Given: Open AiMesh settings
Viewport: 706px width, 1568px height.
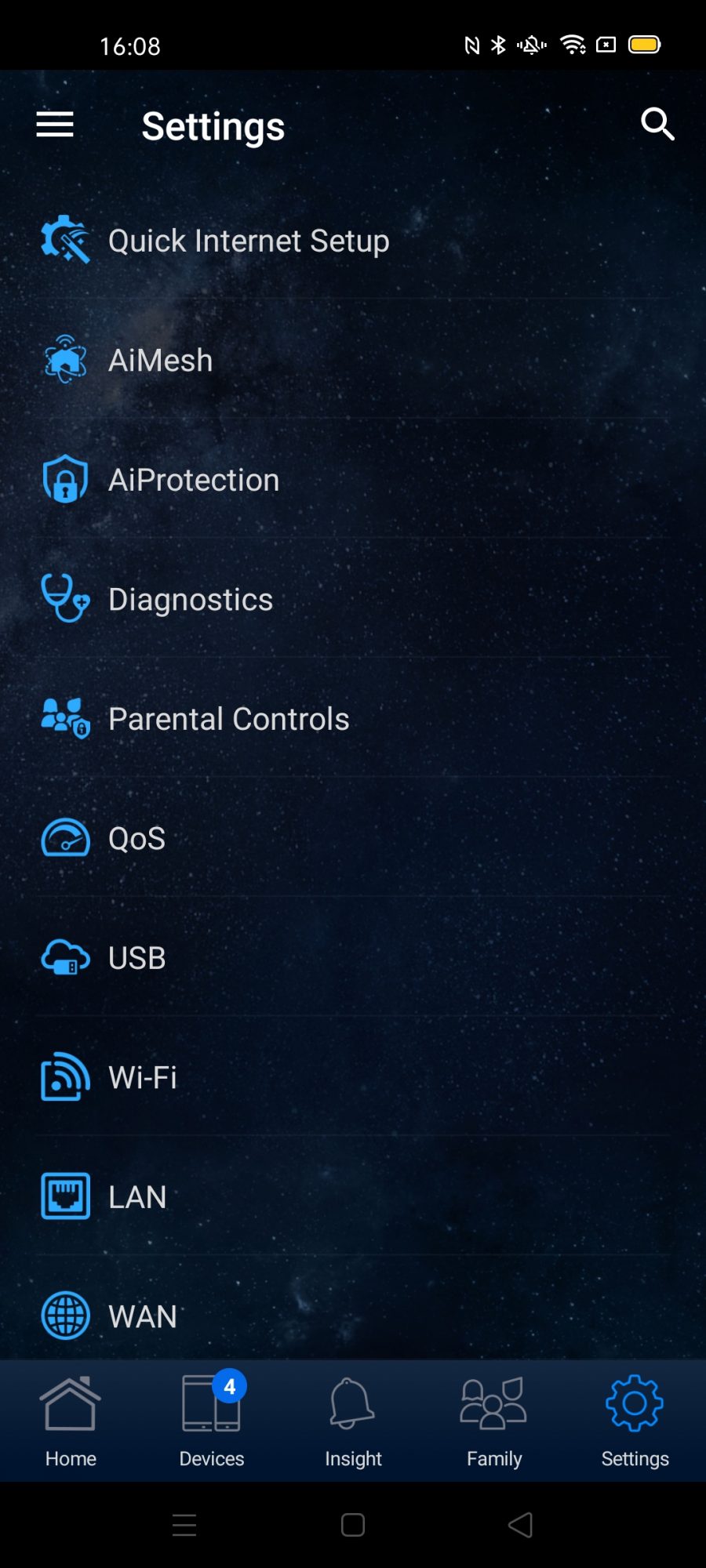Looking at the screenshot, I should [160, 361].
